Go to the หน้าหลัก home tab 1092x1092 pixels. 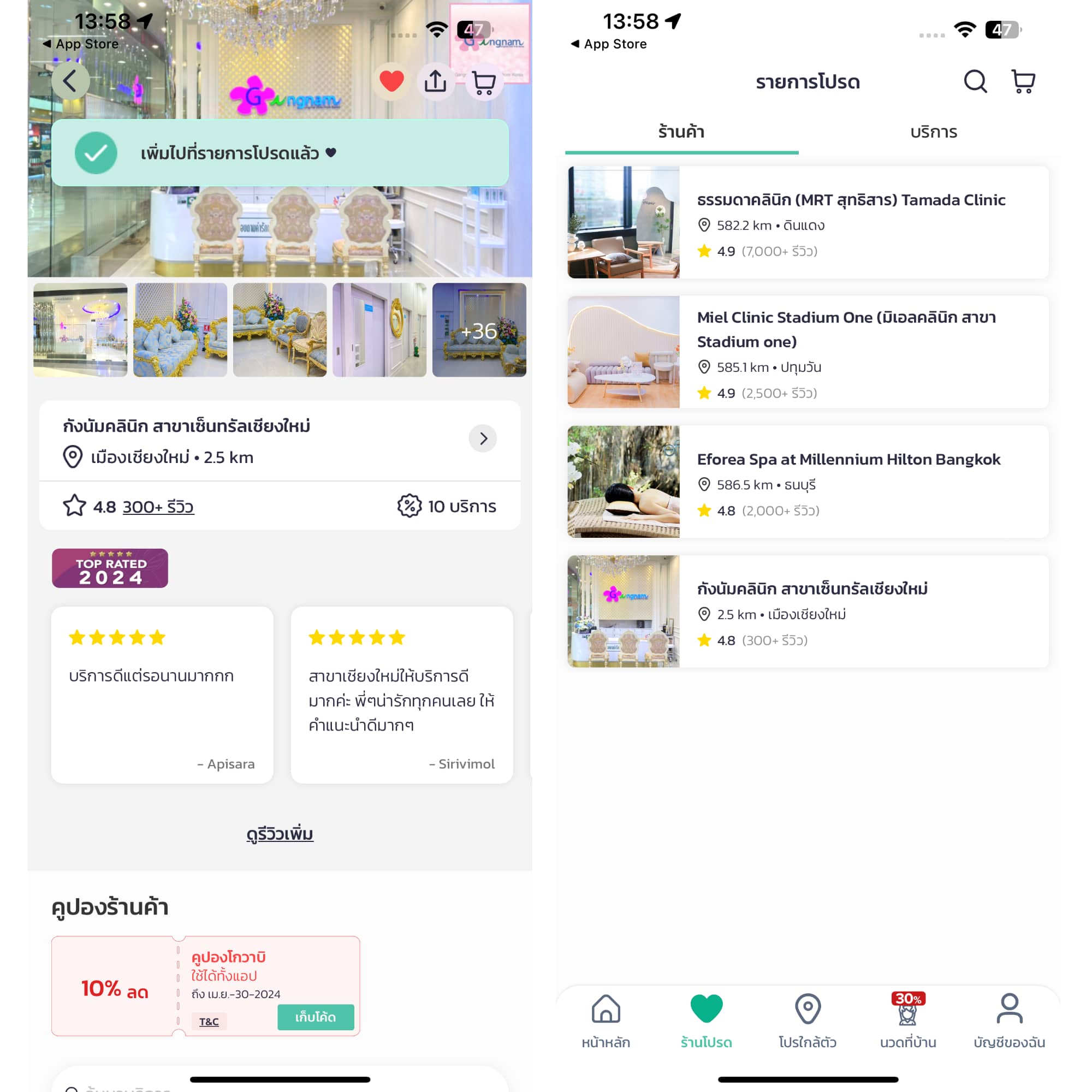[606, 1021]
